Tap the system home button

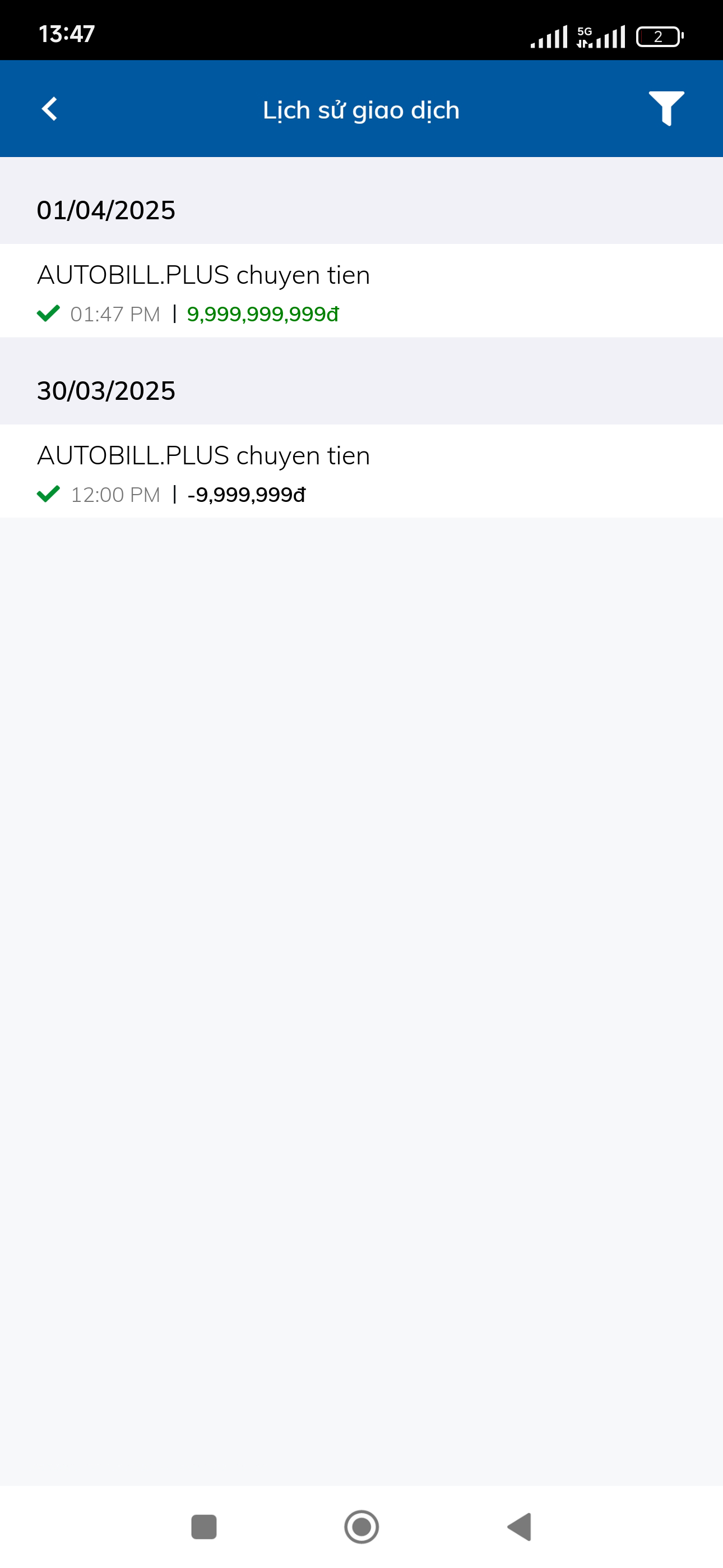[361, 1527]
